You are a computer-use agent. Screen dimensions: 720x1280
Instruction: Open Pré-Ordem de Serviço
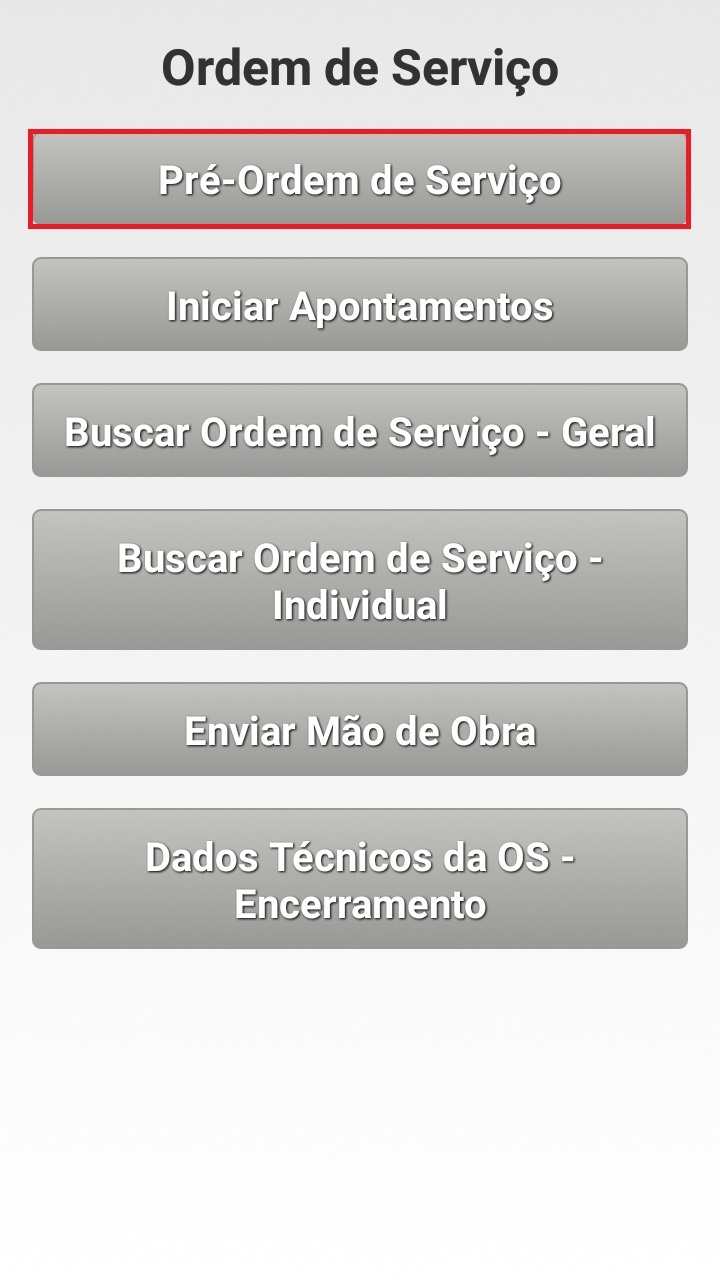point(360,180)
